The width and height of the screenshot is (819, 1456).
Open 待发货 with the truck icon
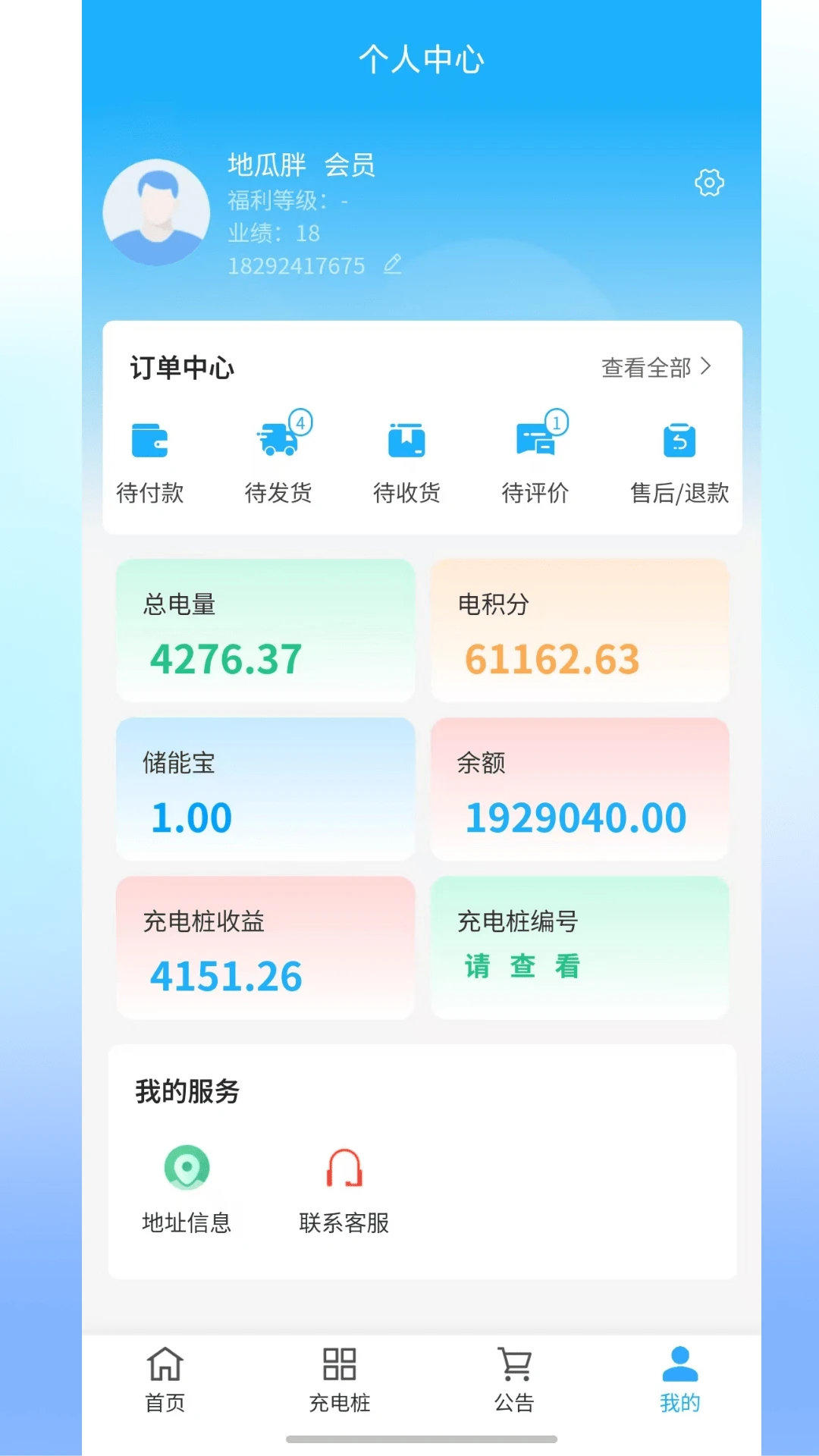(x=278, y=441)
